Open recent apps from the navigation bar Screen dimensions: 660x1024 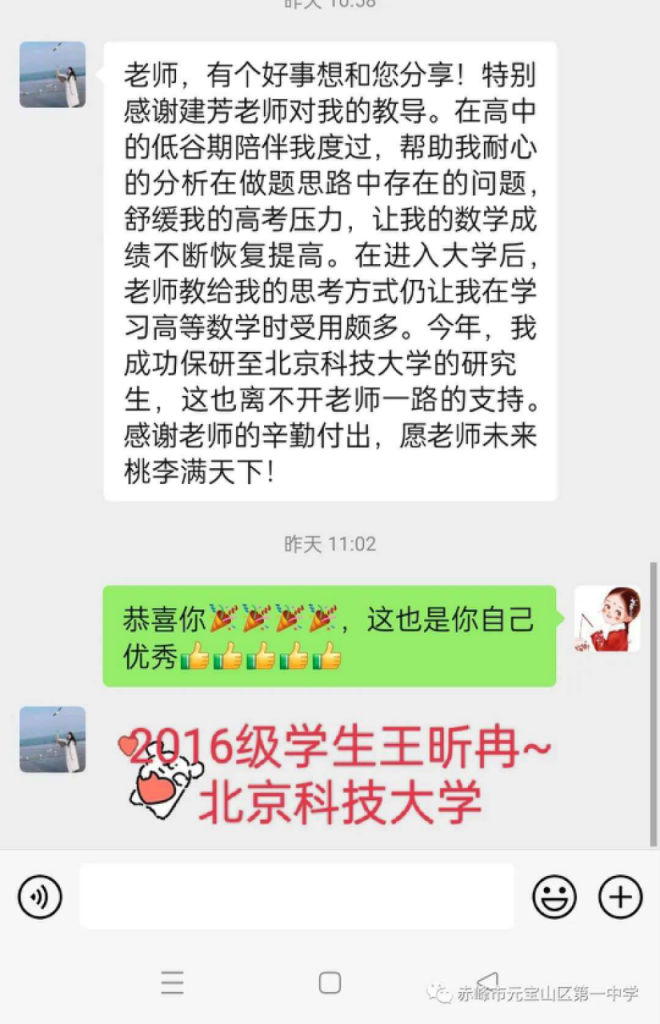pos(172,983)
